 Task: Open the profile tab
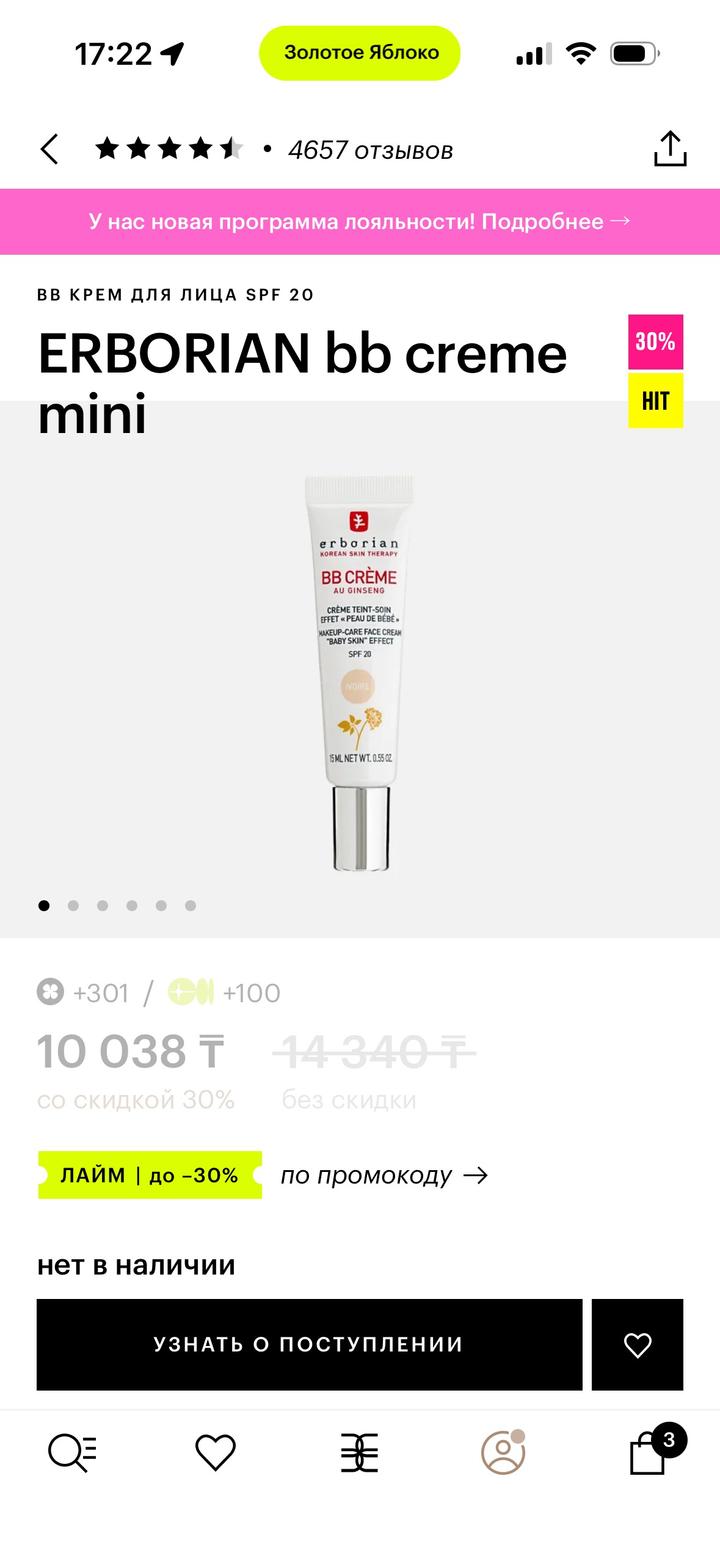click(x=503, y=1452)
